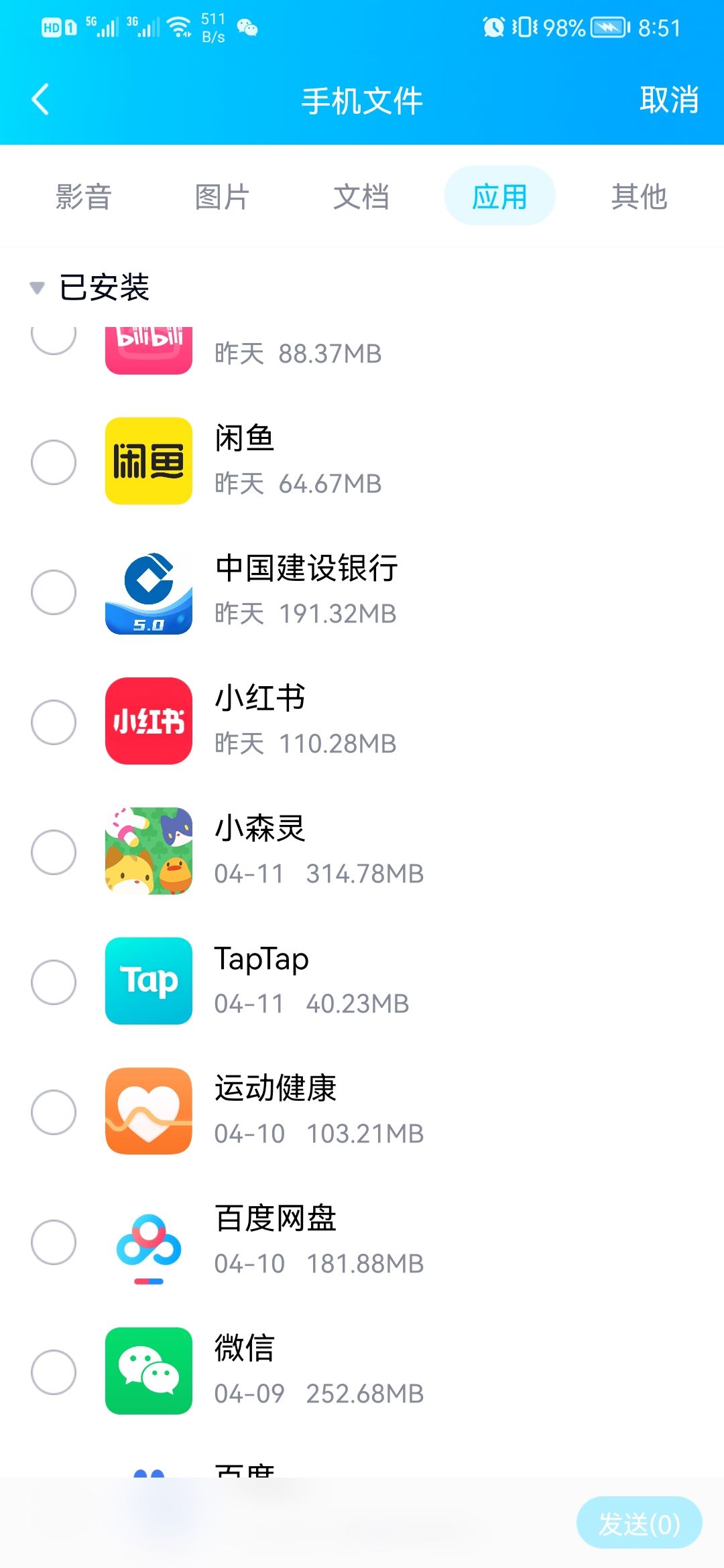The image size is (724, 1568).
Task: Select the 闲鱼 app icon
Action: [x=147, y=461]
